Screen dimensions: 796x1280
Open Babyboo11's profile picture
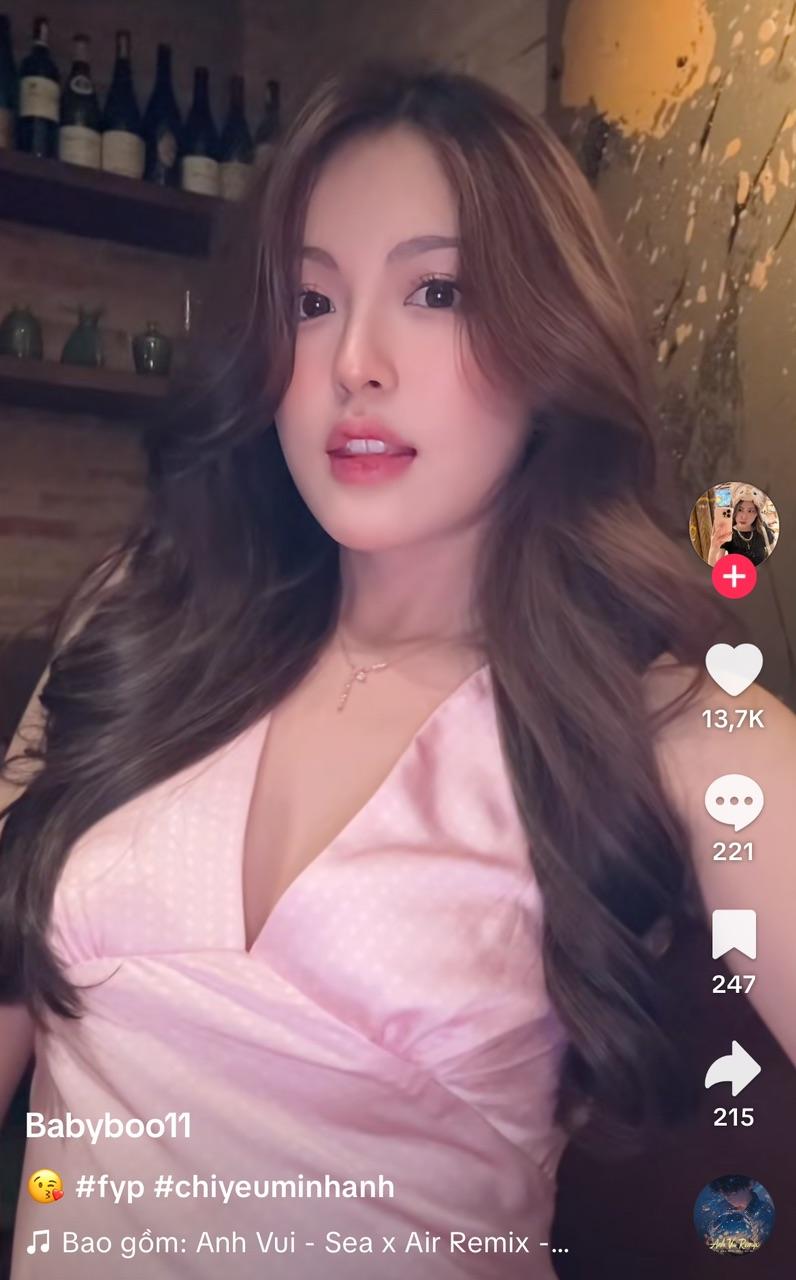735,525
